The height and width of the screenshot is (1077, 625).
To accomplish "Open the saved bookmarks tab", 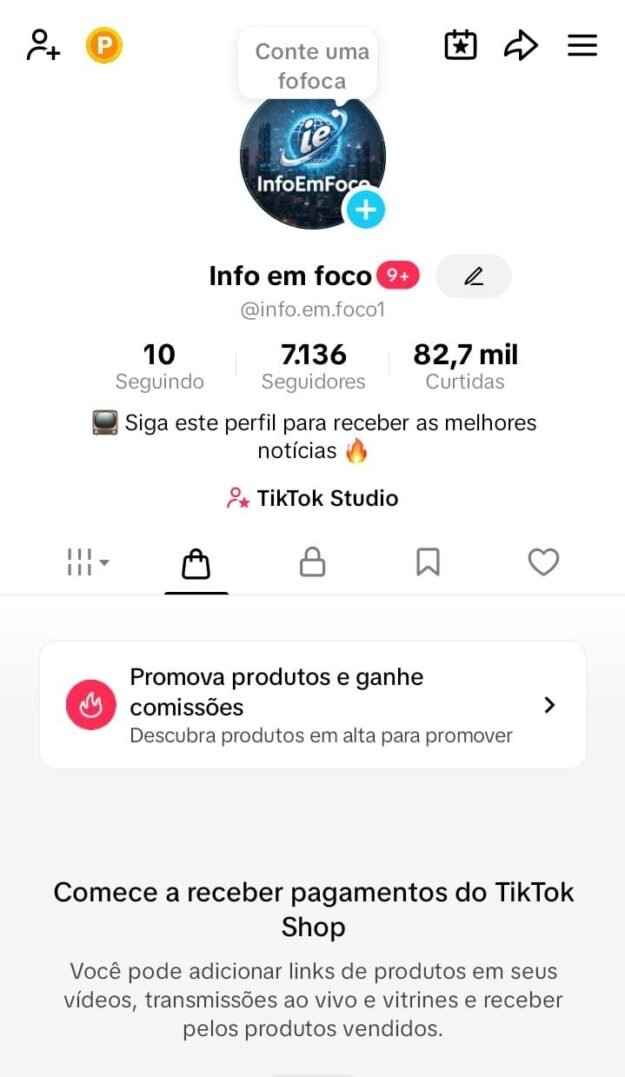I will [x=428, y=563].
